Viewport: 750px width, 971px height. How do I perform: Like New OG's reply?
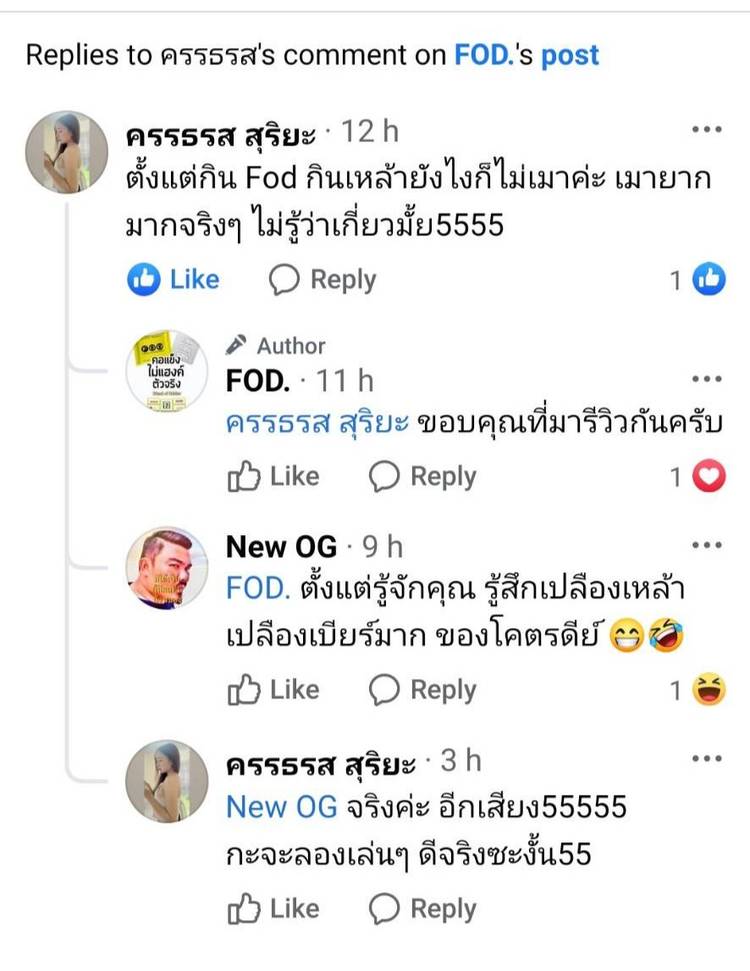tap(273, 690)
